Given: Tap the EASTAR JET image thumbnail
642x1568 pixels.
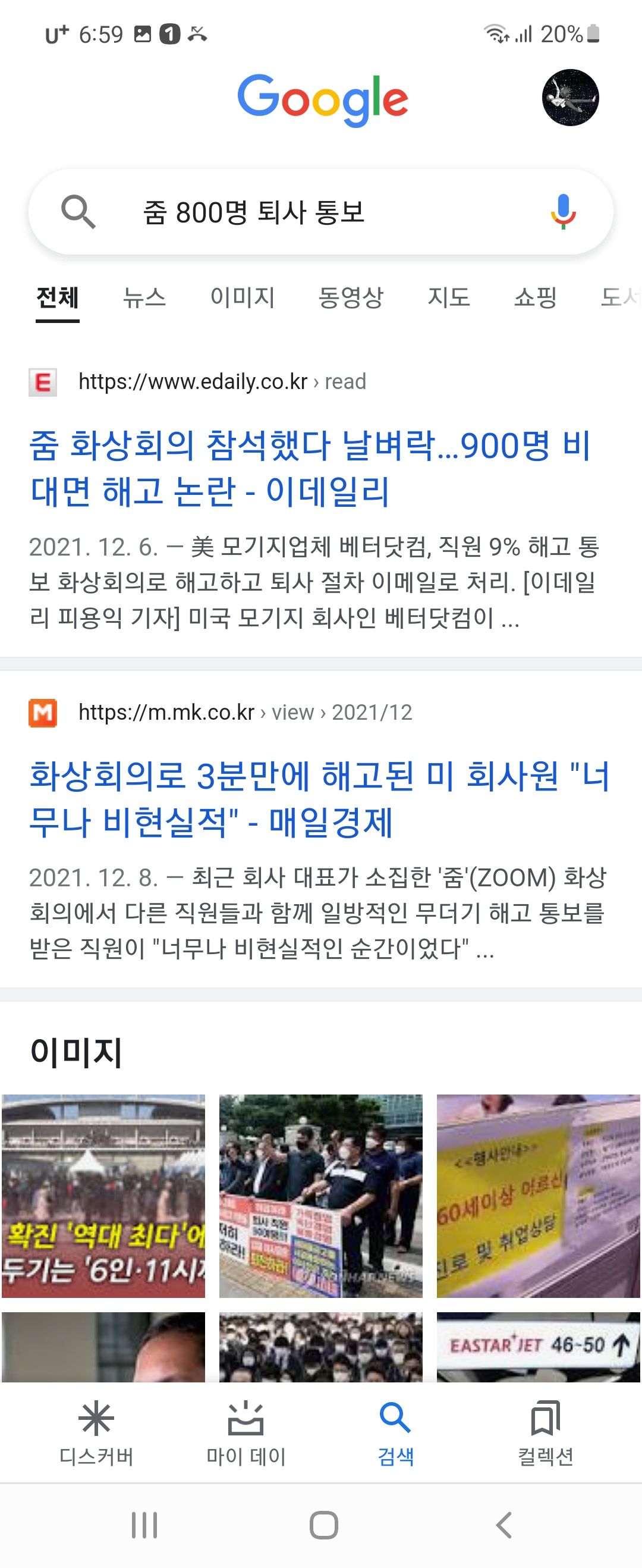Looking at the screenshot, I should [539, 1345].
